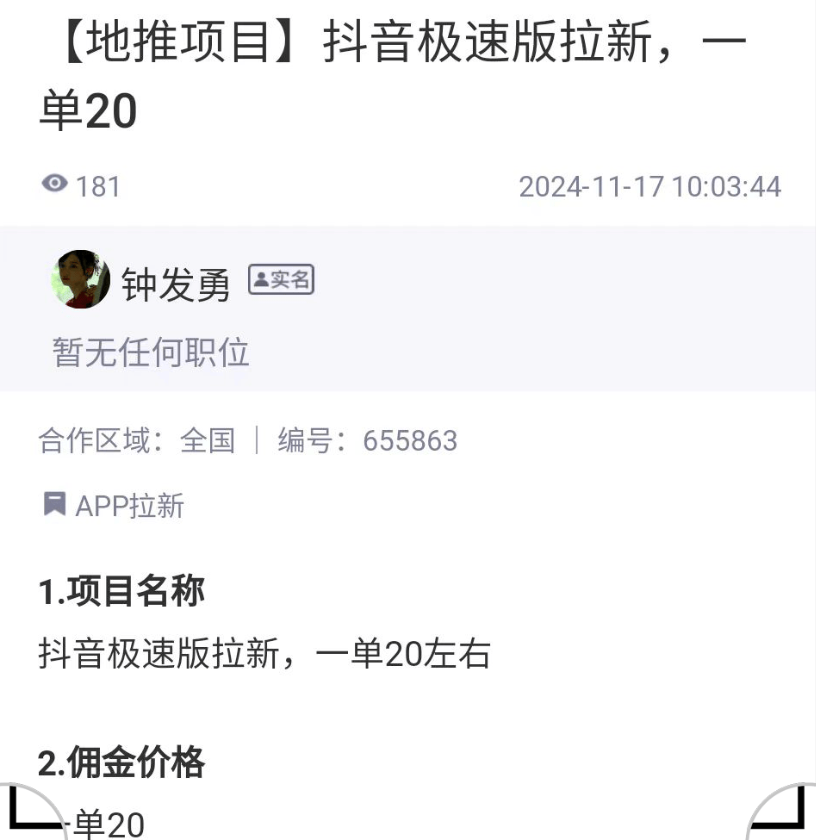Open the APP拉新 category tag

point(115,505)
